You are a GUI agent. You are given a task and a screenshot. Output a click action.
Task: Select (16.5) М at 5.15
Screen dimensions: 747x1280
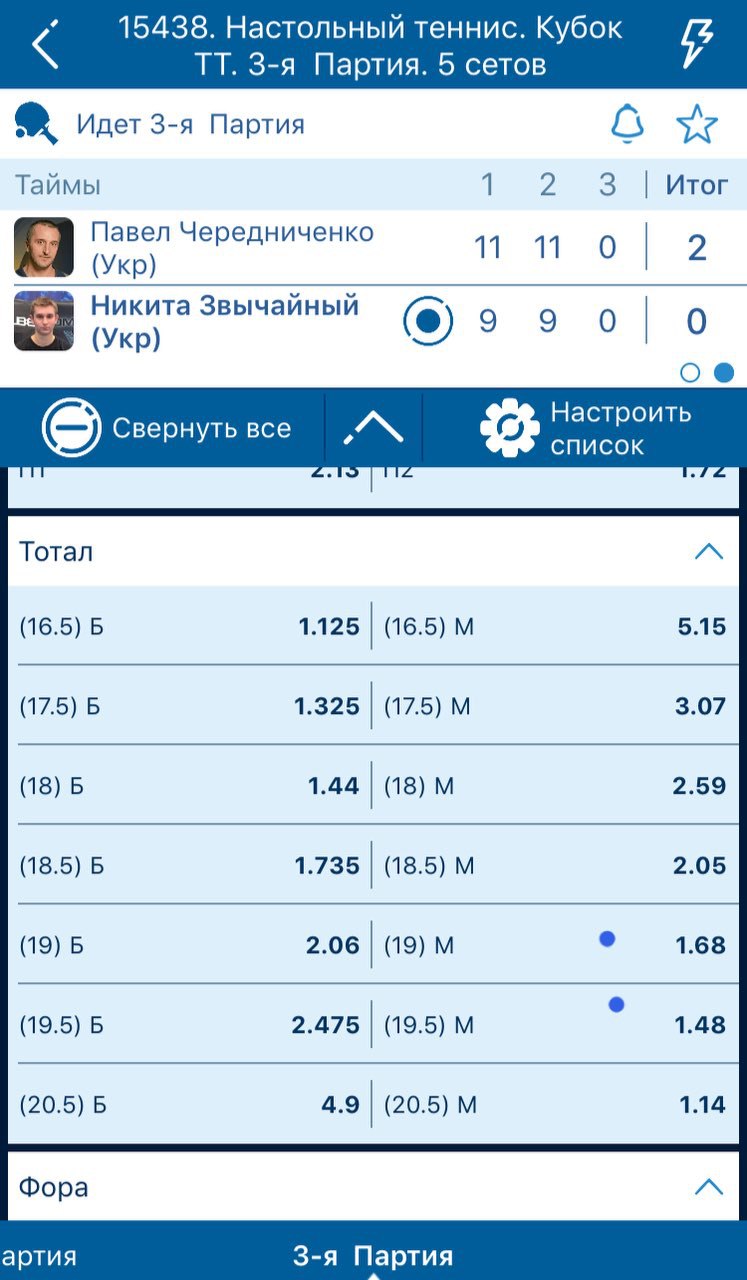tap(556, 627)
